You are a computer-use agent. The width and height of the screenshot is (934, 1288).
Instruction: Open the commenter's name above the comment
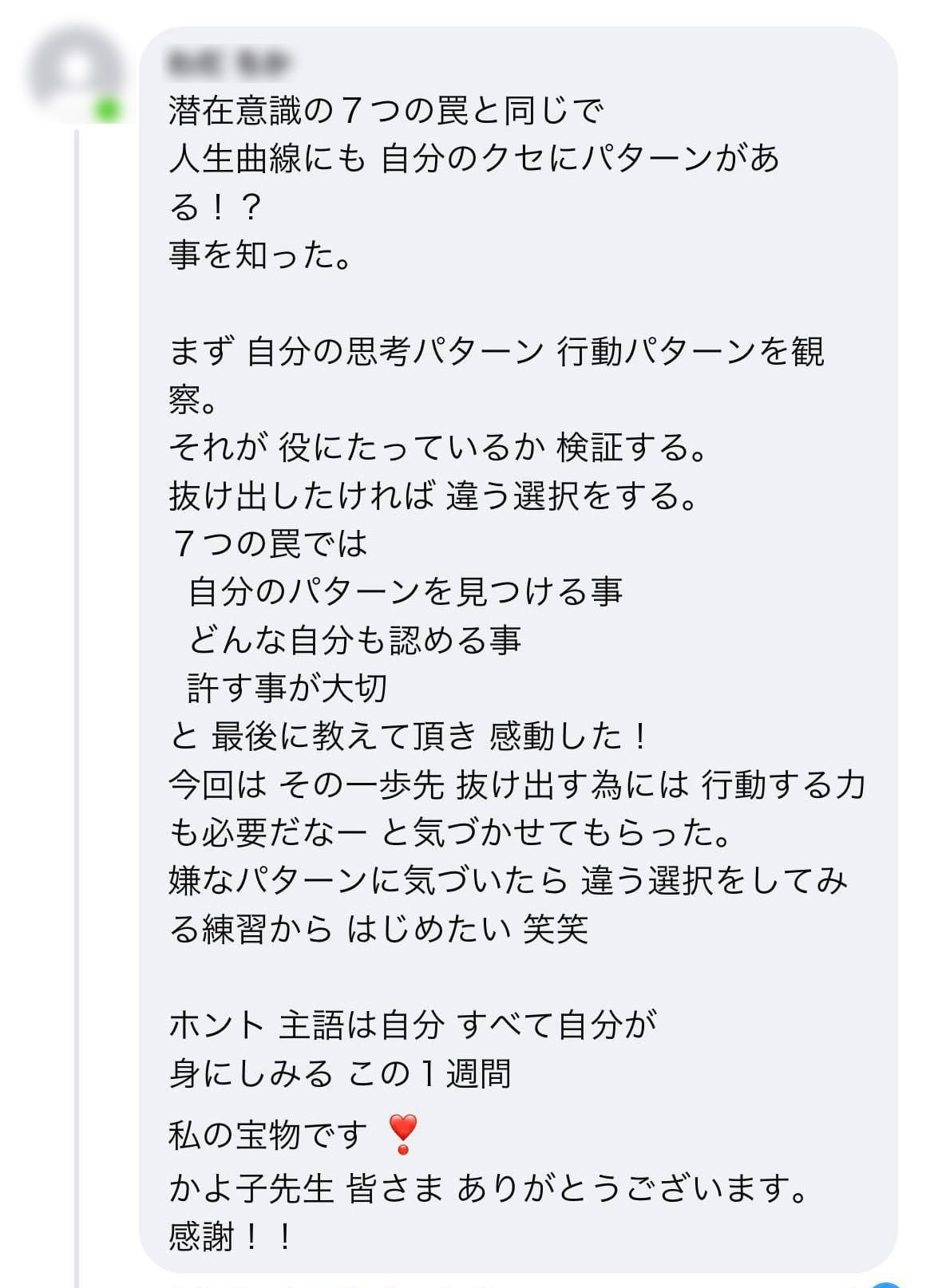(229, 62)
